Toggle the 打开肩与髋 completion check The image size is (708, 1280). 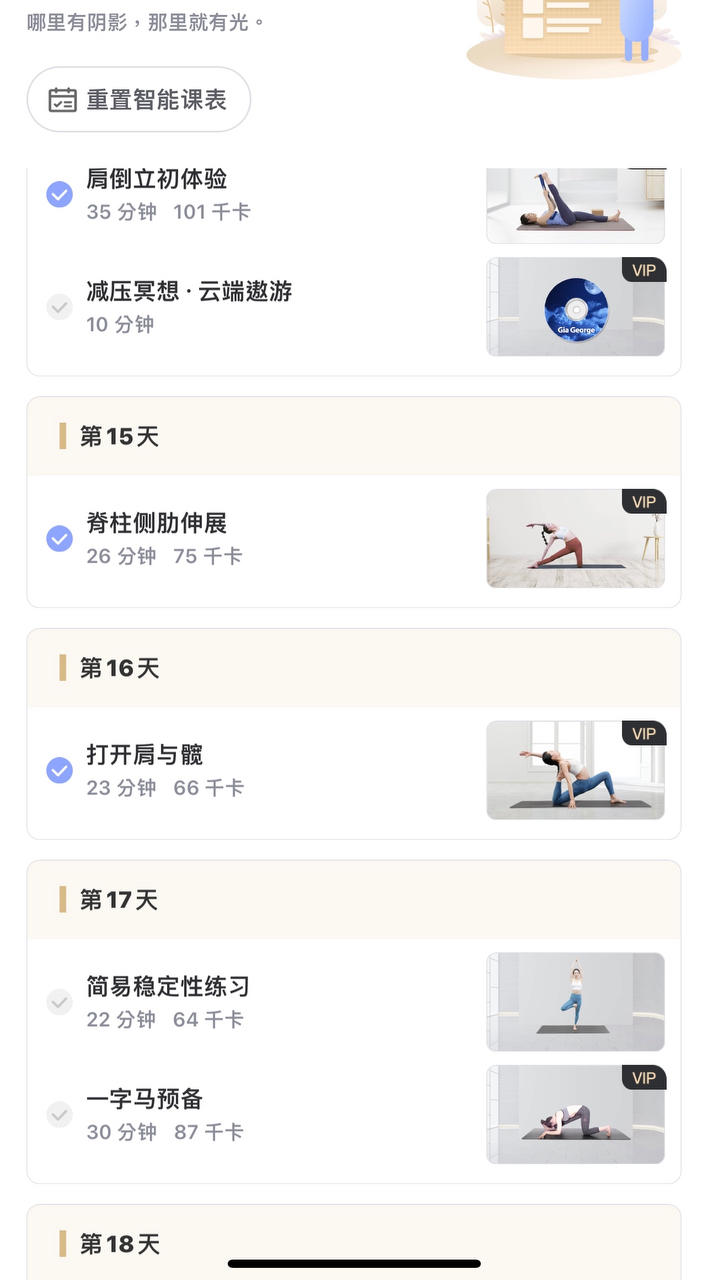click(x=60, y=771)
